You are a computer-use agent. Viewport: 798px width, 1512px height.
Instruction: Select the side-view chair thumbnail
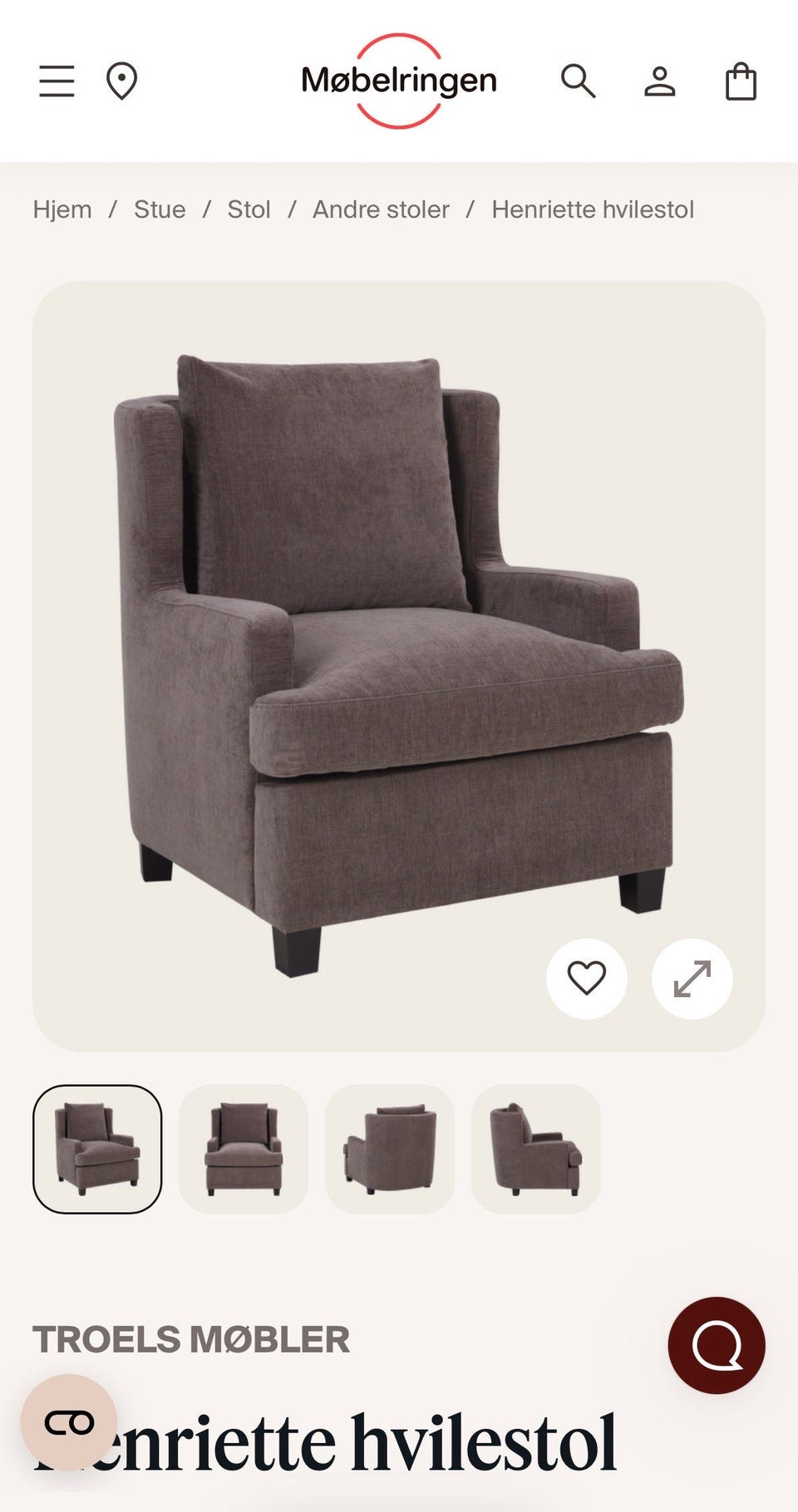click(x=536, y=1149)
